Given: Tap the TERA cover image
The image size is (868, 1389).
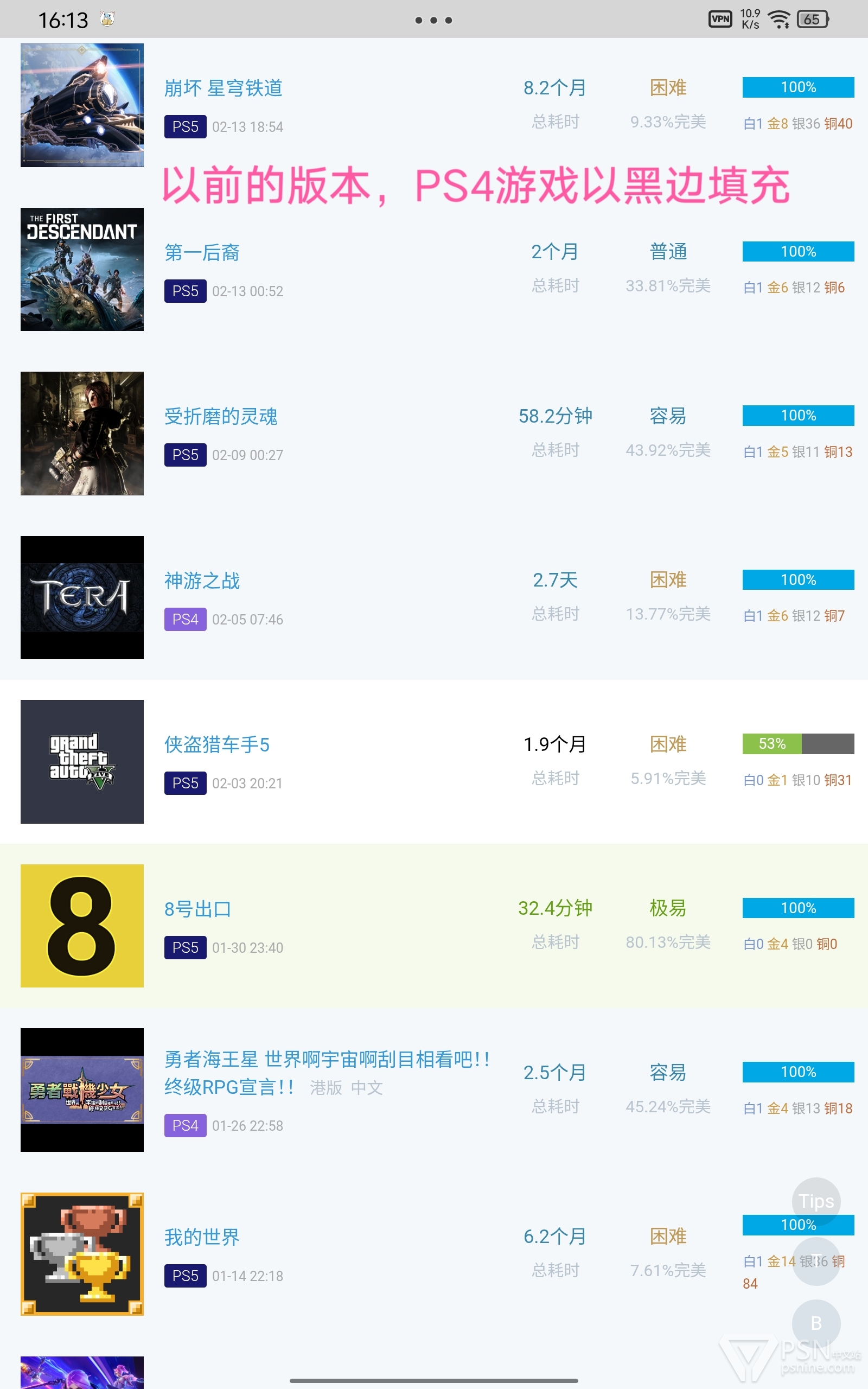Looking at the screenshot, I should 82,597.
